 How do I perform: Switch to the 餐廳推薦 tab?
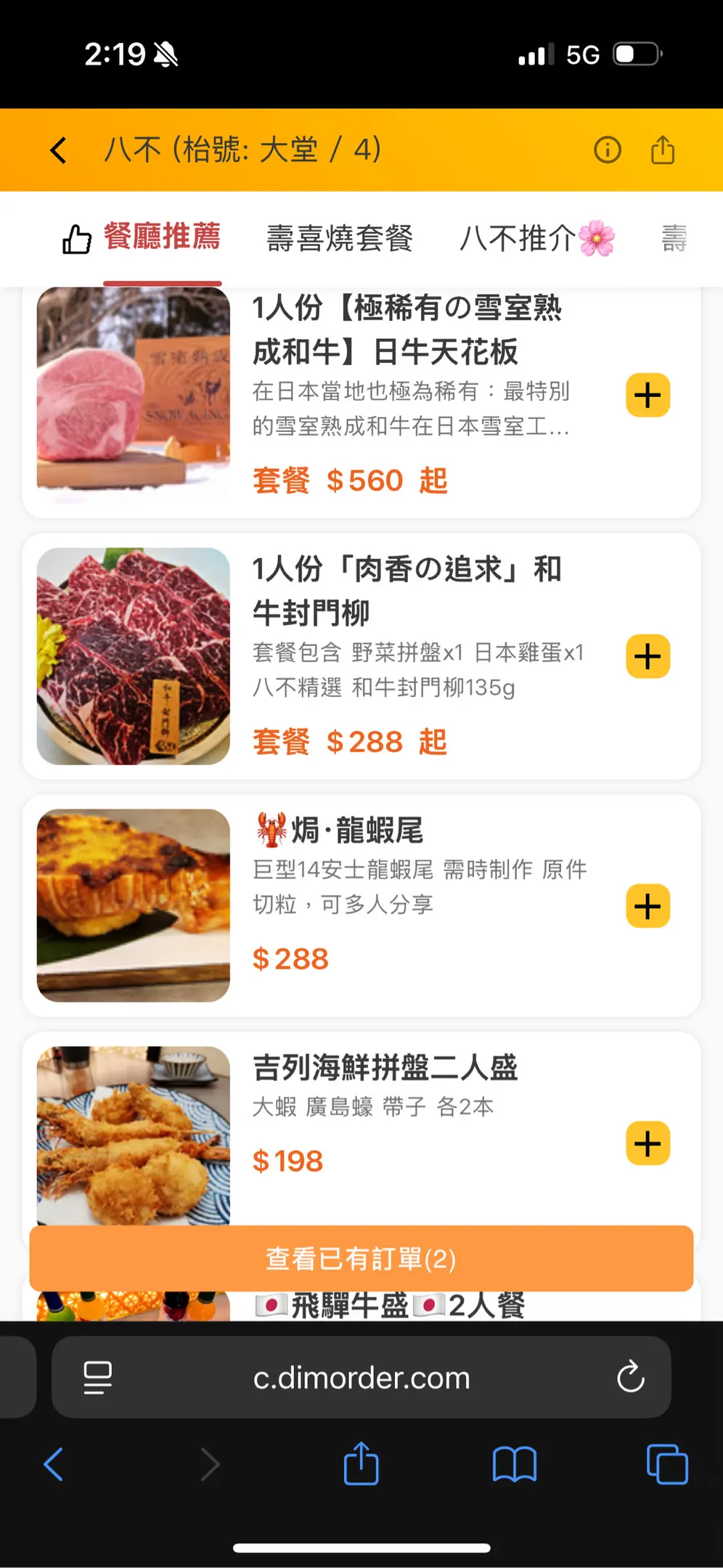tap(161, 237)
